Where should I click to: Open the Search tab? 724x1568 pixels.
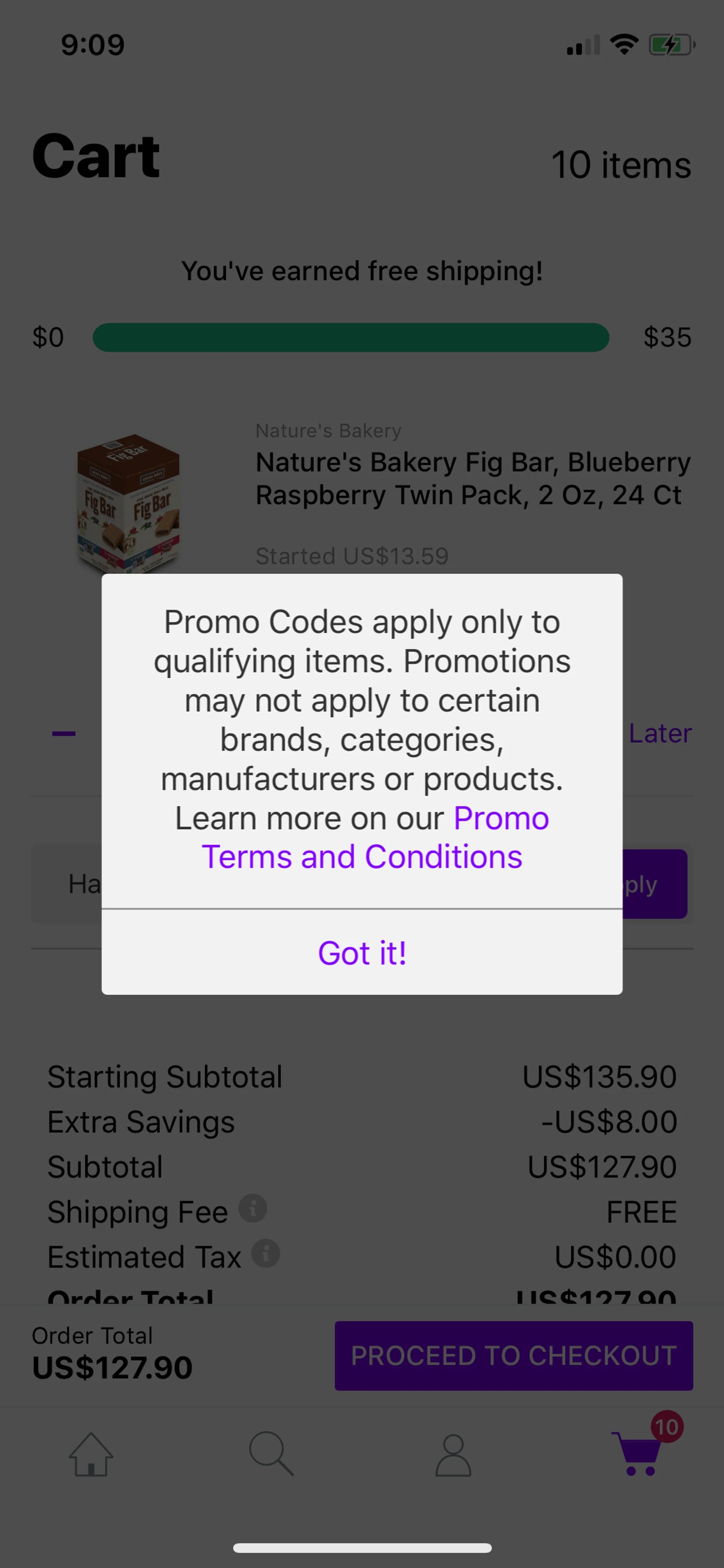click(x=271, y=1454)
